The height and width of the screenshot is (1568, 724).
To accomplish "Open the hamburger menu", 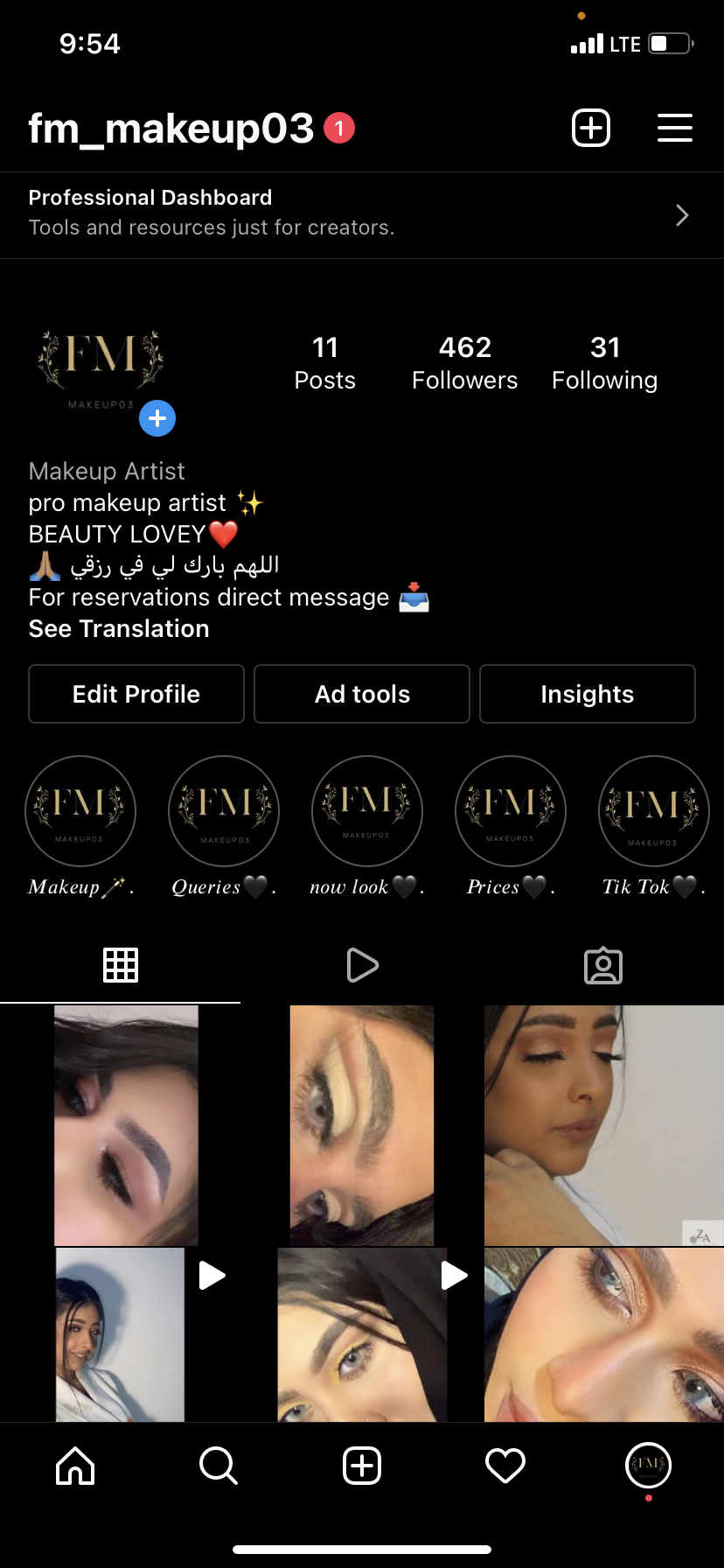I will 674,128.
